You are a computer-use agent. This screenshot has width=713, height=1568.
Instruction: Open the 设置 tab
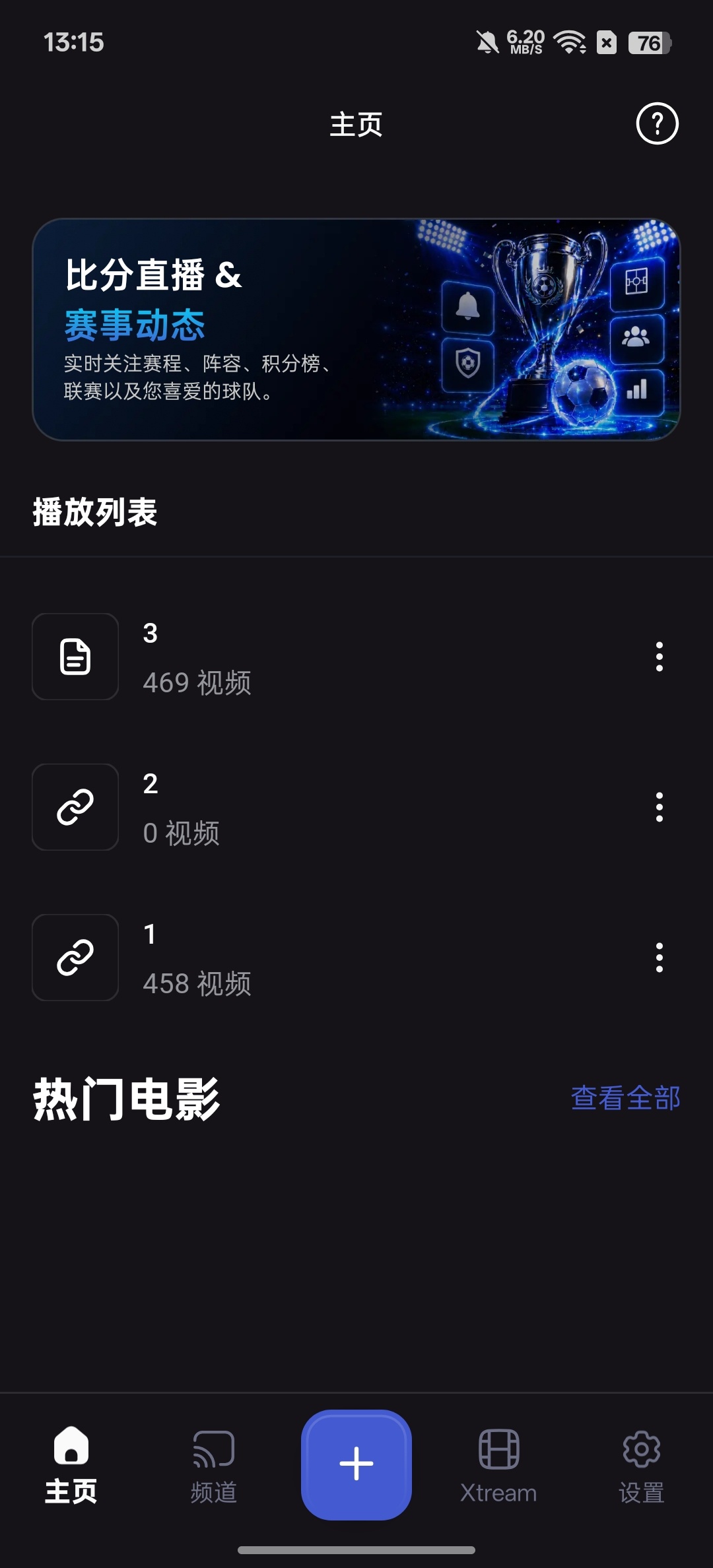coord(641,1464)
